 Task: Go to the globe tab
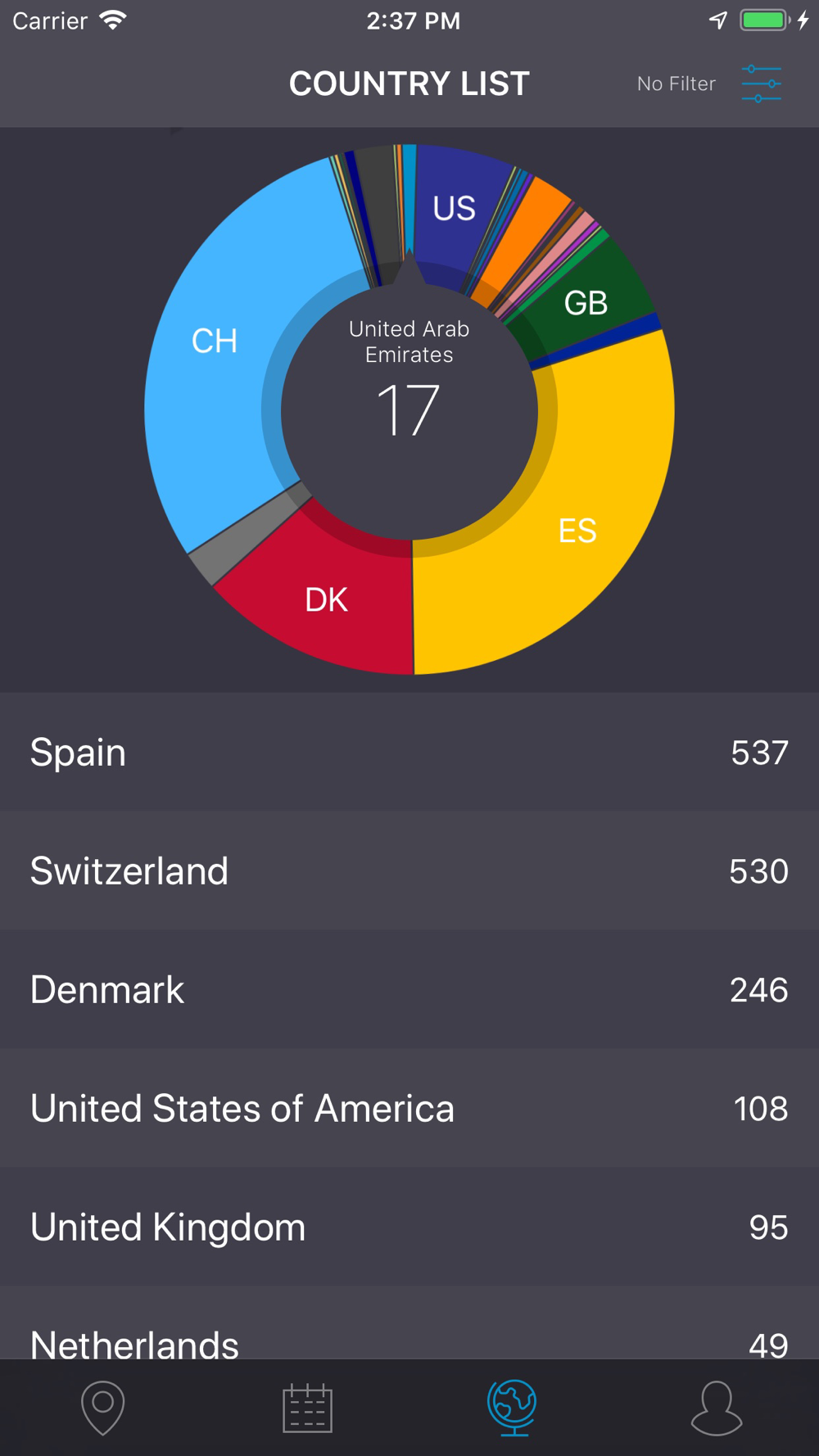tap(512, 1408)
